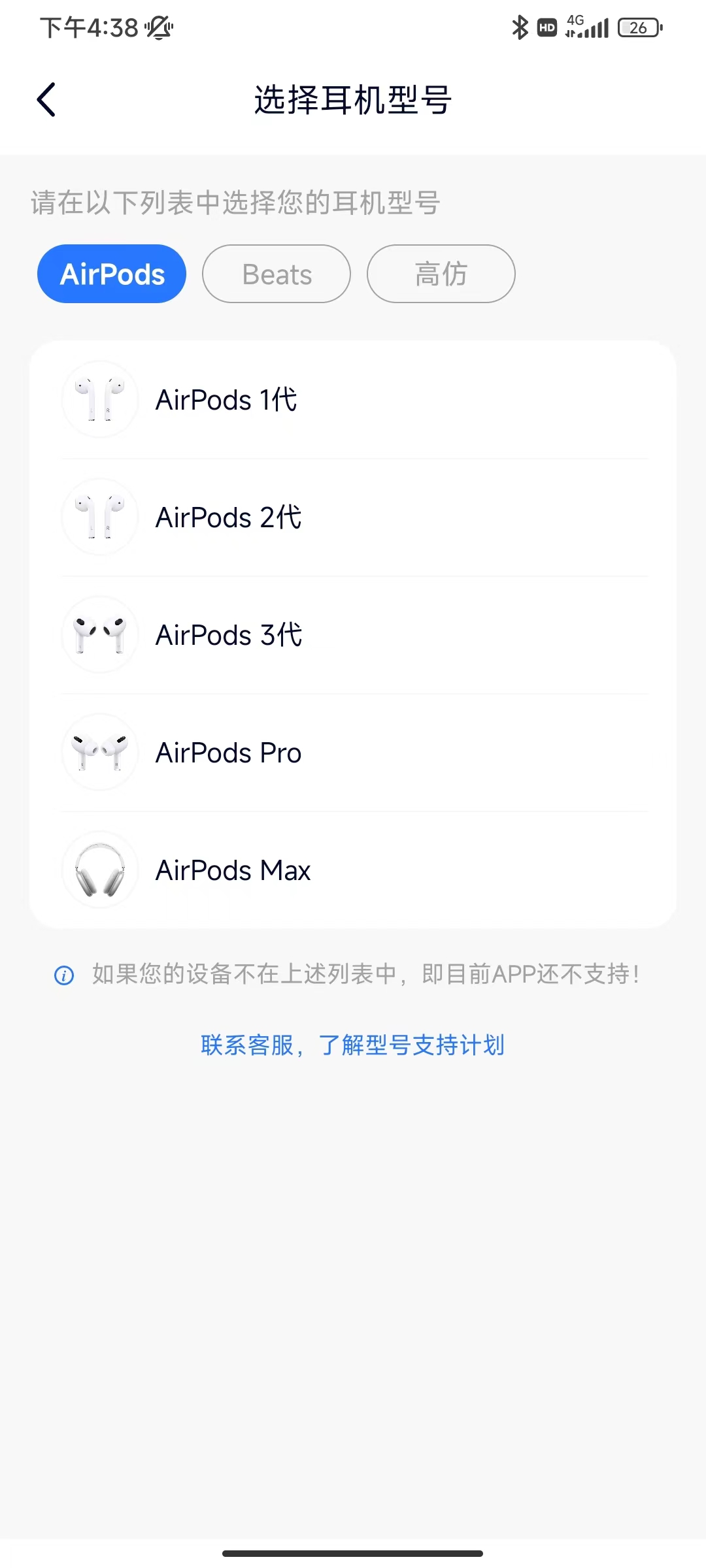
Task: Pick AirPods Pro as earphone model
Action: (353, 753)
